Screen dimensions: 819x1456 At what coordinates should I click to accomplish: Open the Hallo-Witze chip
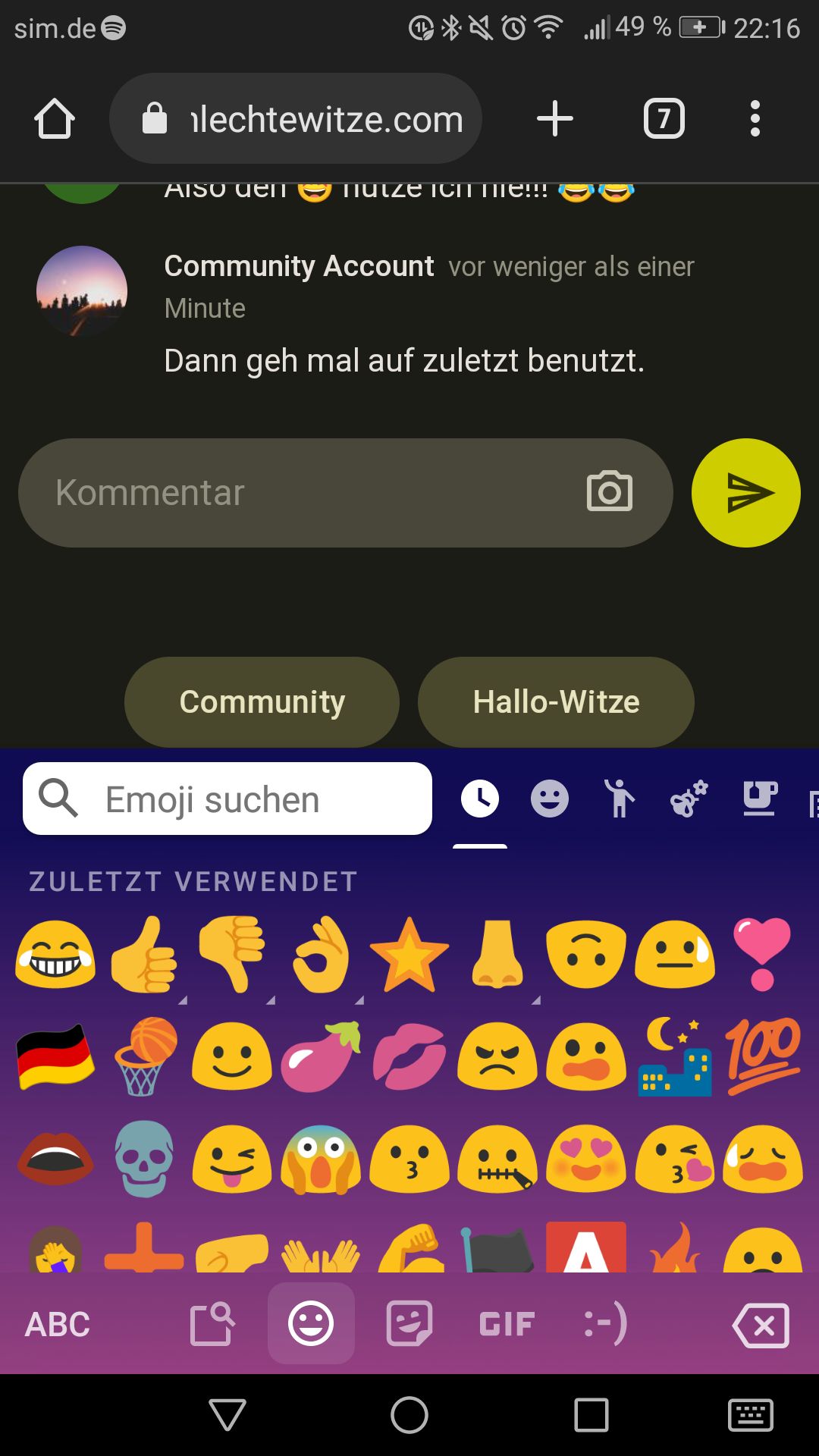click(556, 702)
